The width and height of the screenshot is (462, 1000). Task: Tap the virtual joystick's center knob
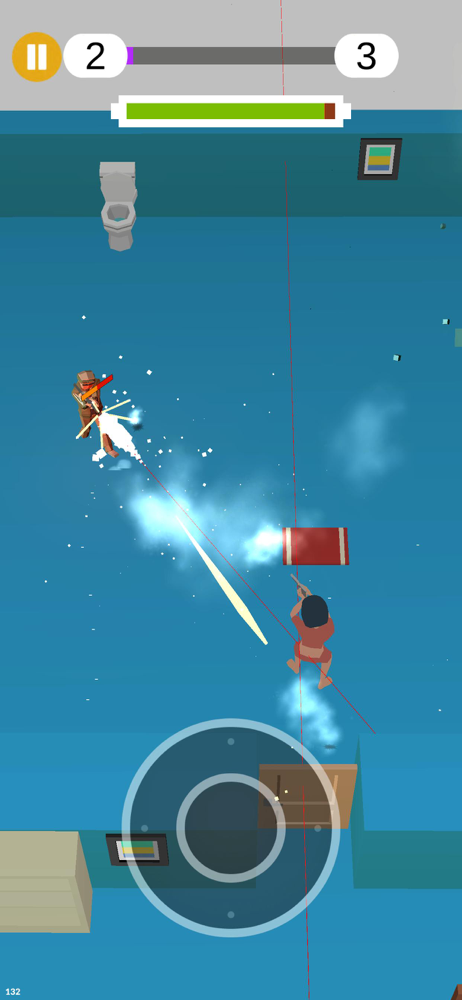pyautogui.click(x=231, y=828)
